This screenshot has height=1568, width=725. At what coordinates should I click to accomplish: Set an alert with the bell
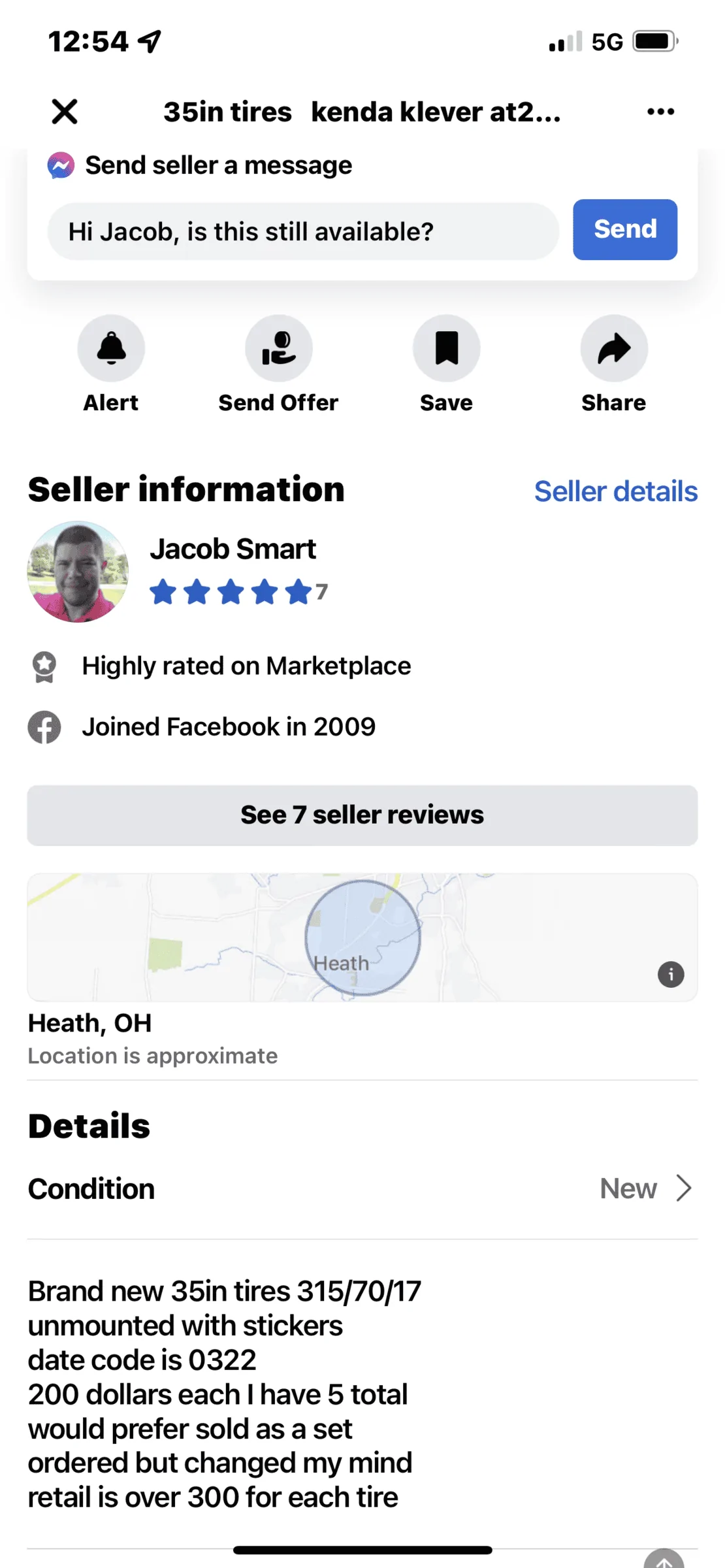click(x=111, y=348)
